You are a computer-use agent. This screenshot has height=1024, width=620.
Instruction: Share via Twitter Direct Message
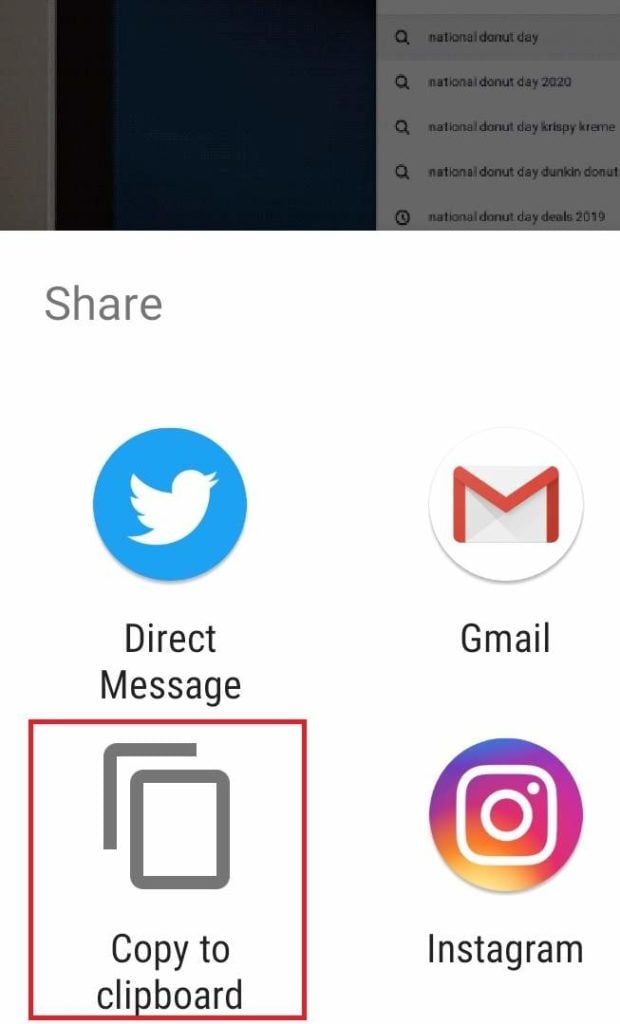pos(169,505)
